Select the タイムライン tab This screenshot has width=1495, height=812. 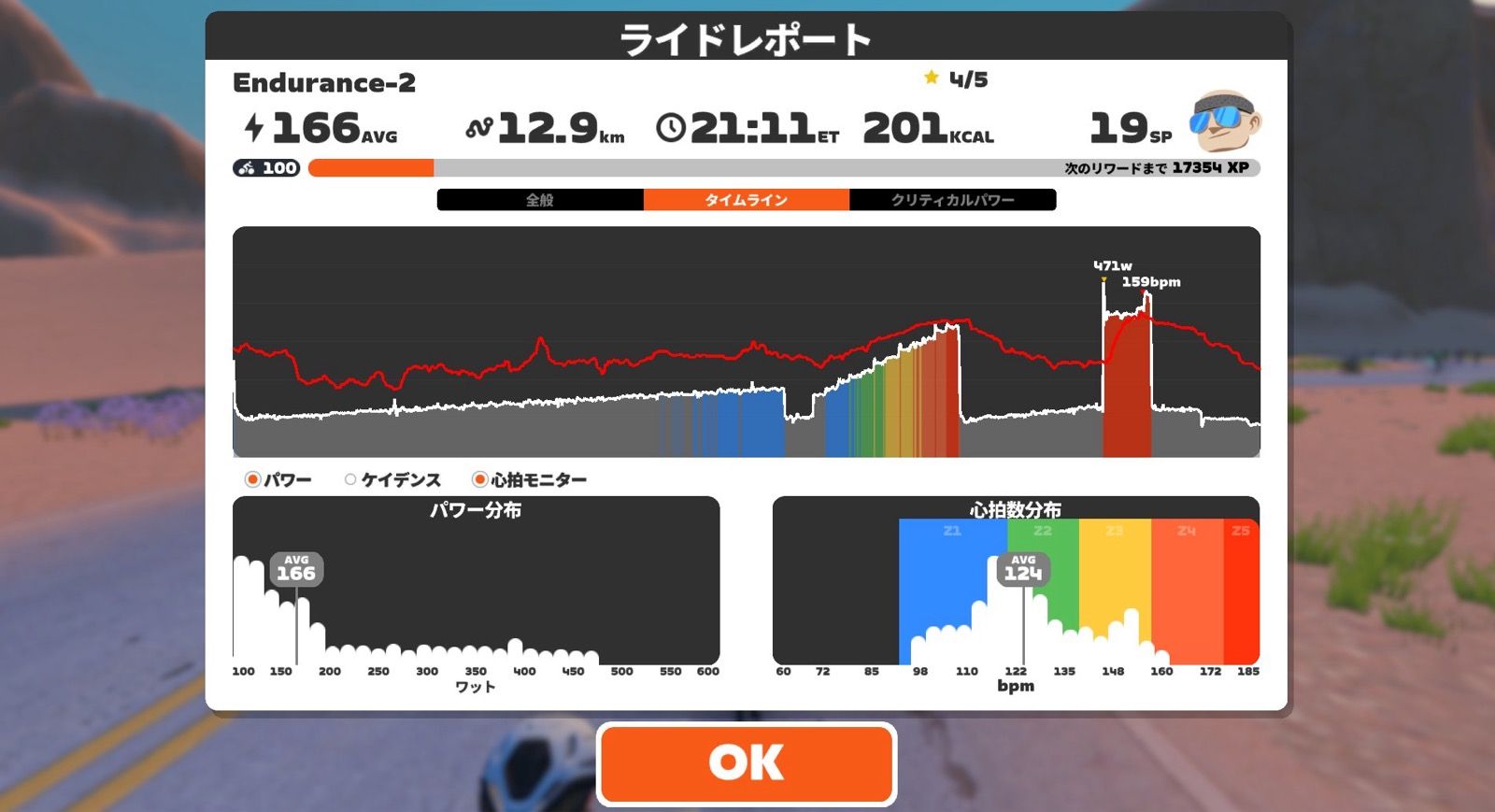746,200
